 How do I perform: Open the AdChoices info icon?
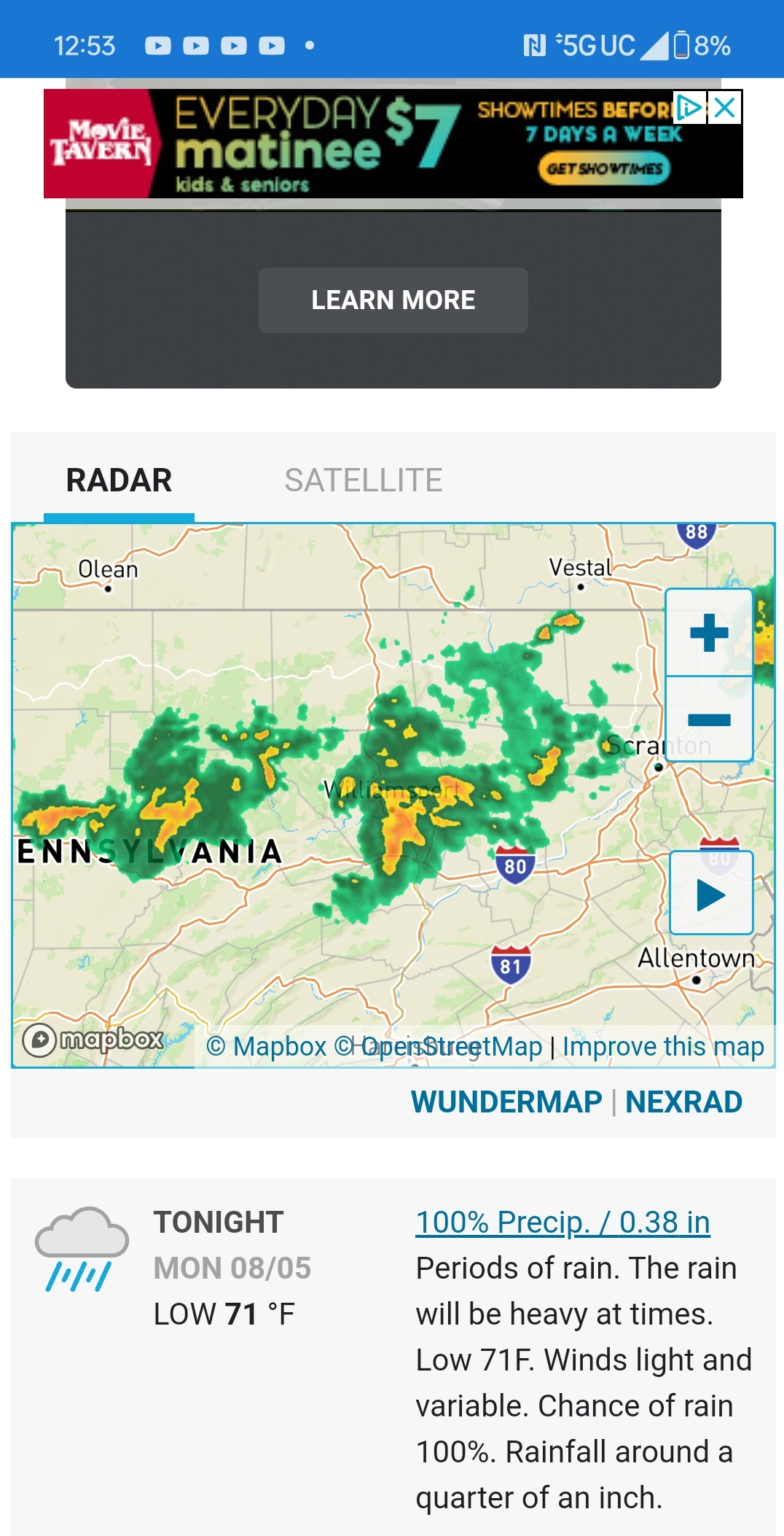click(x=689, y=108)
